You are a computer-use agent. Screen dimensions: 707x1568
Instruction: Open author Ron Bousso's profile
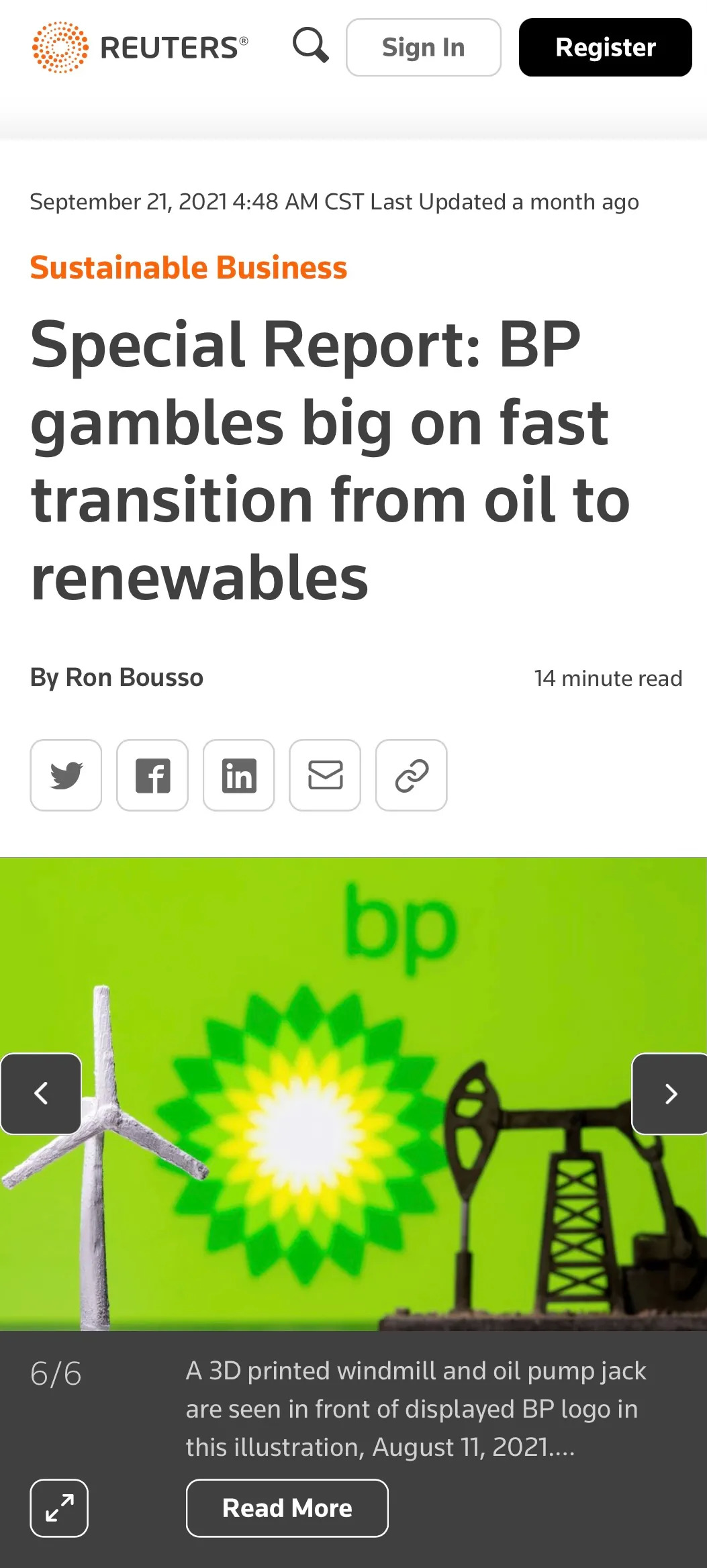134,678
